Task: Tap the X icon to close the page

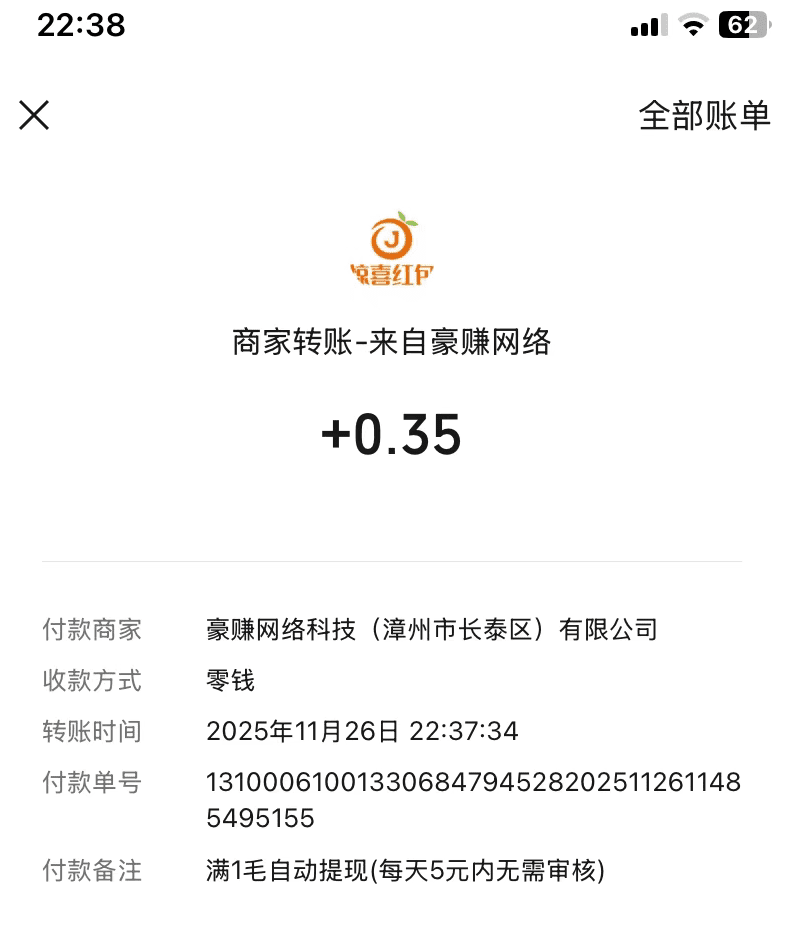Action: [x=35, y=115]
